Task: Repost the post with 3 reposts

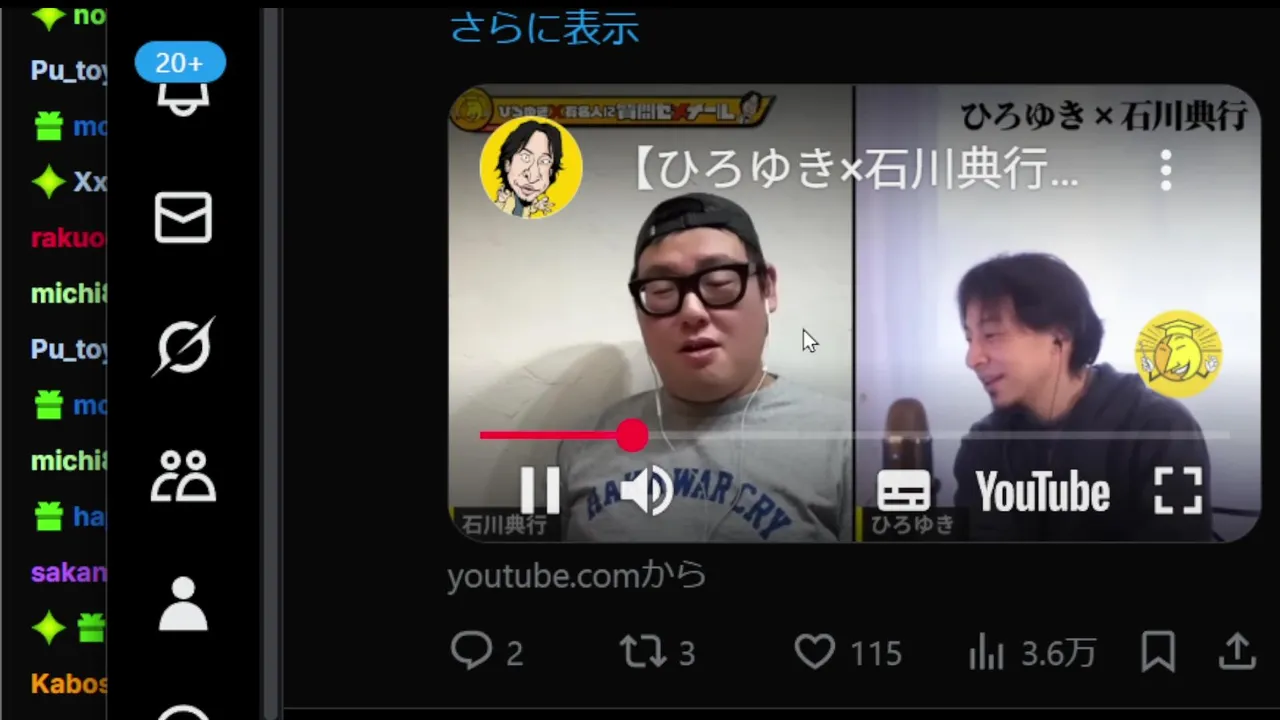Action: pyautogui.click(x=642, y=653)
